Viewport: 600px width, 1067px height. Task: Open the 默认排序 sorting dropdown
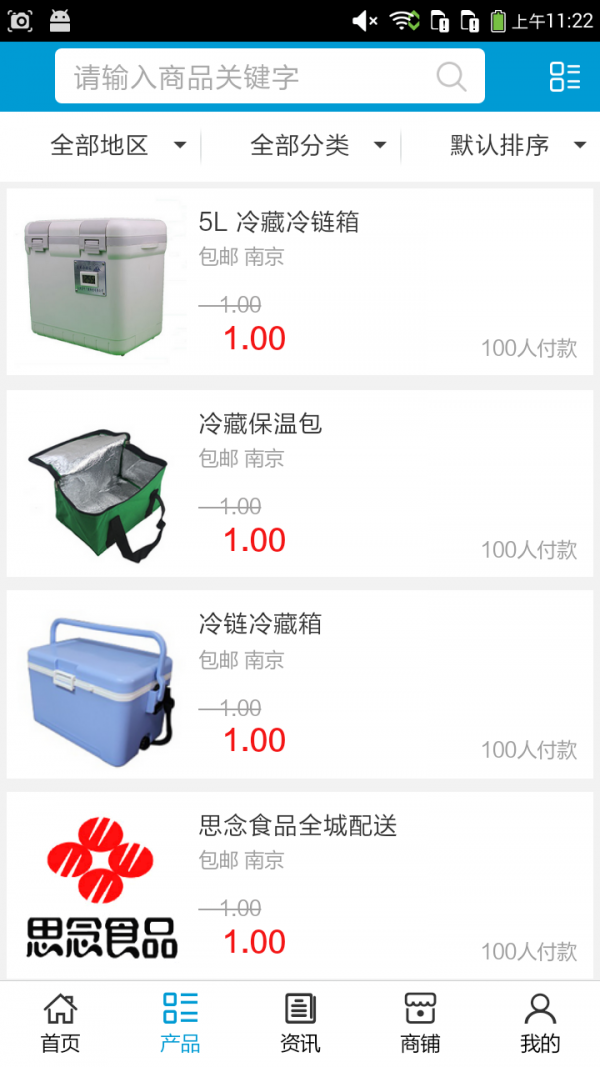click(x=517, y=146)
